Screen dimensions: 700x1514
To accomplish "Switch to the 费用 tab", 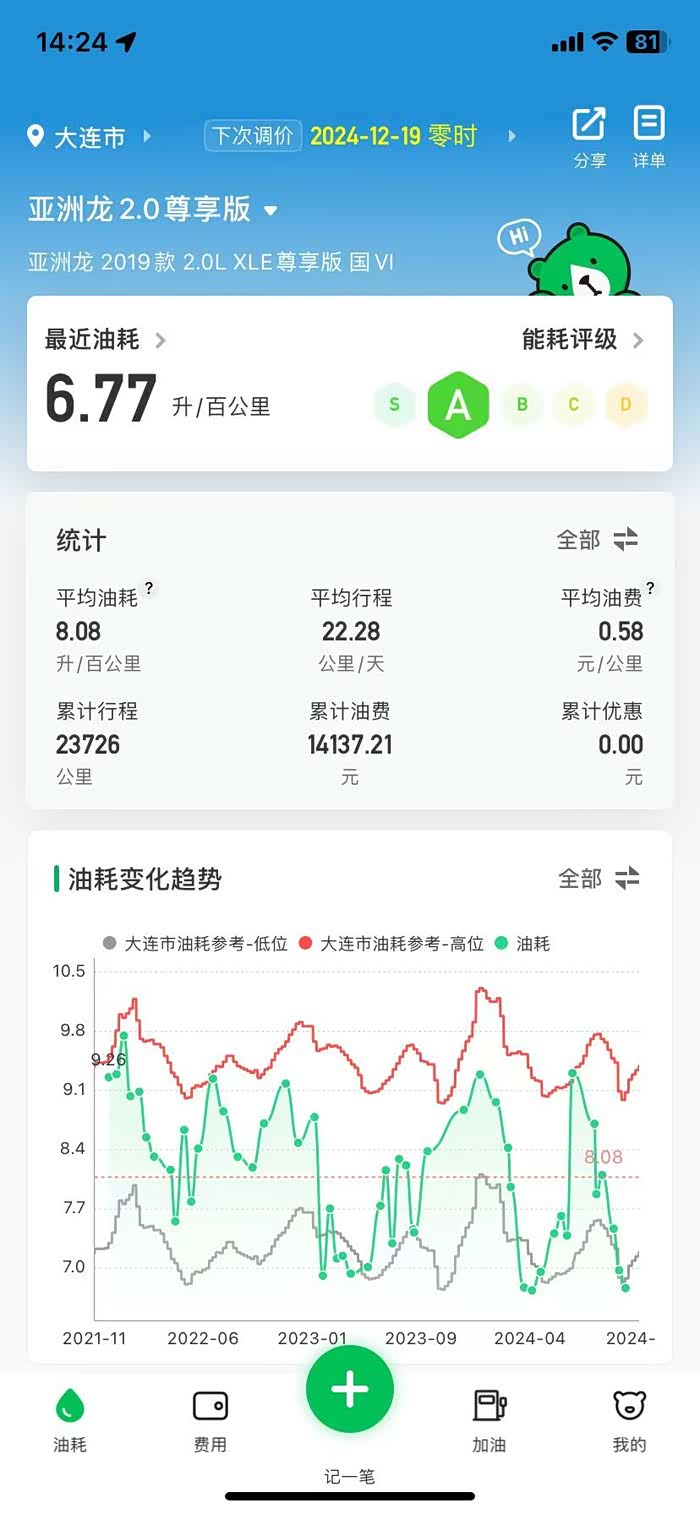I will click(210, 1420).
